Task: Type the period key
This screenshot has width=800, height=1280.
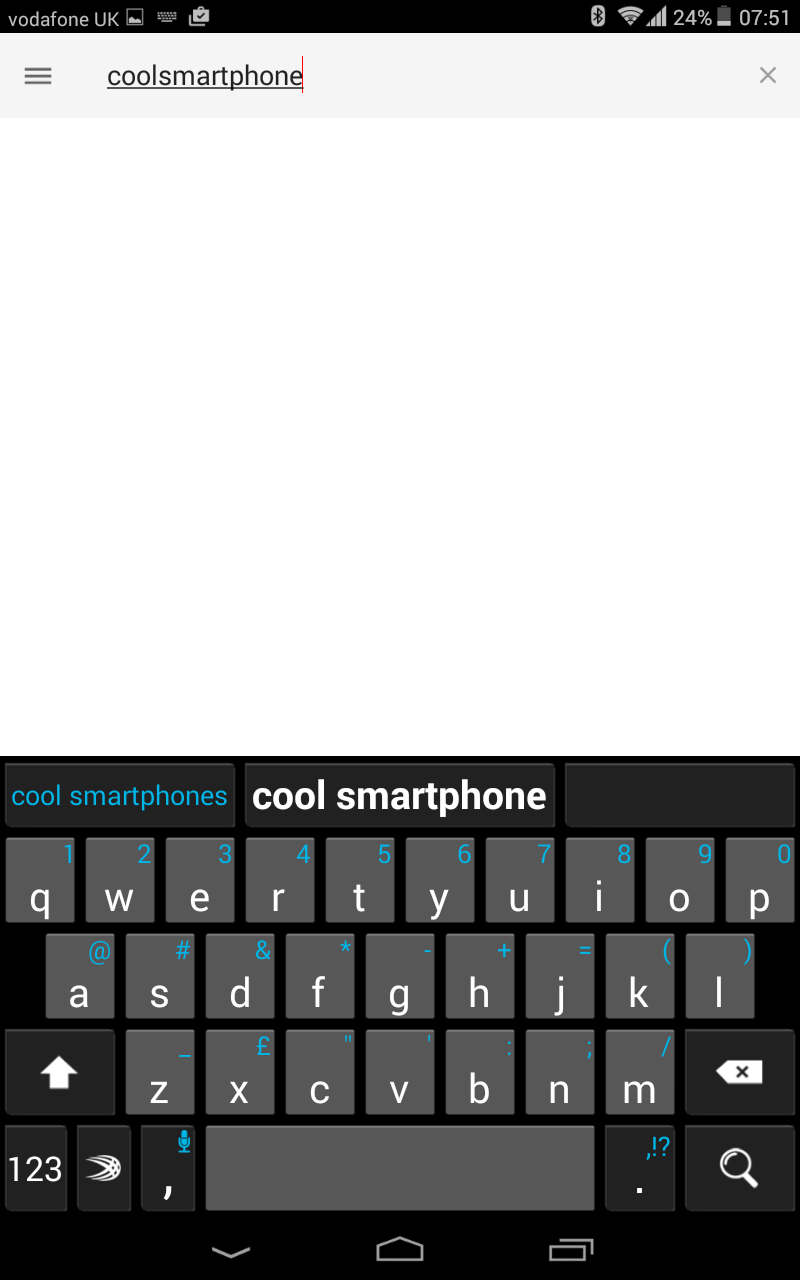Action: coord(640,1168)
